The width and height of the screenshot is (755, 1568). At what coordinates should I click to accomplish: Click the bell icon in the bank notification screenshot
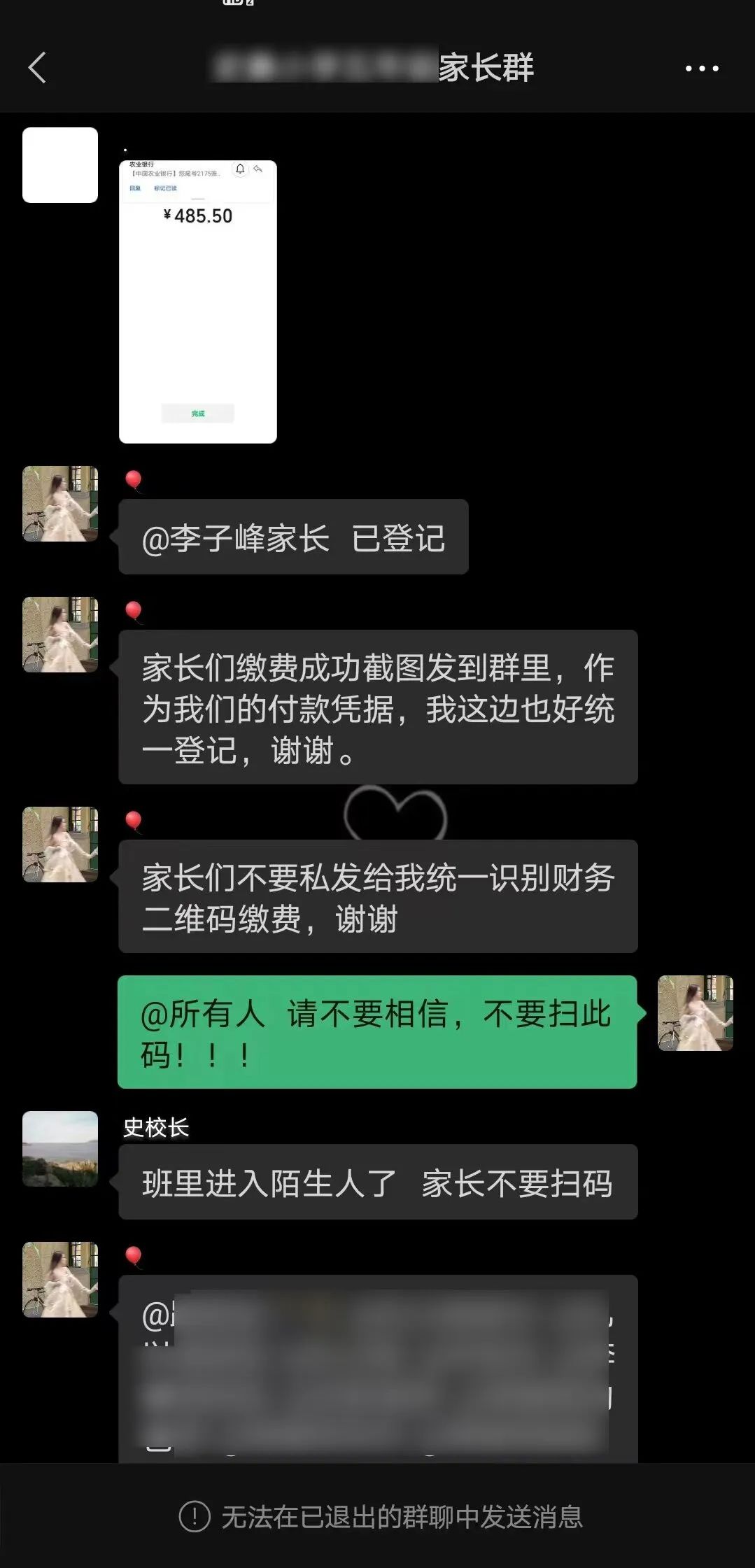241,169
